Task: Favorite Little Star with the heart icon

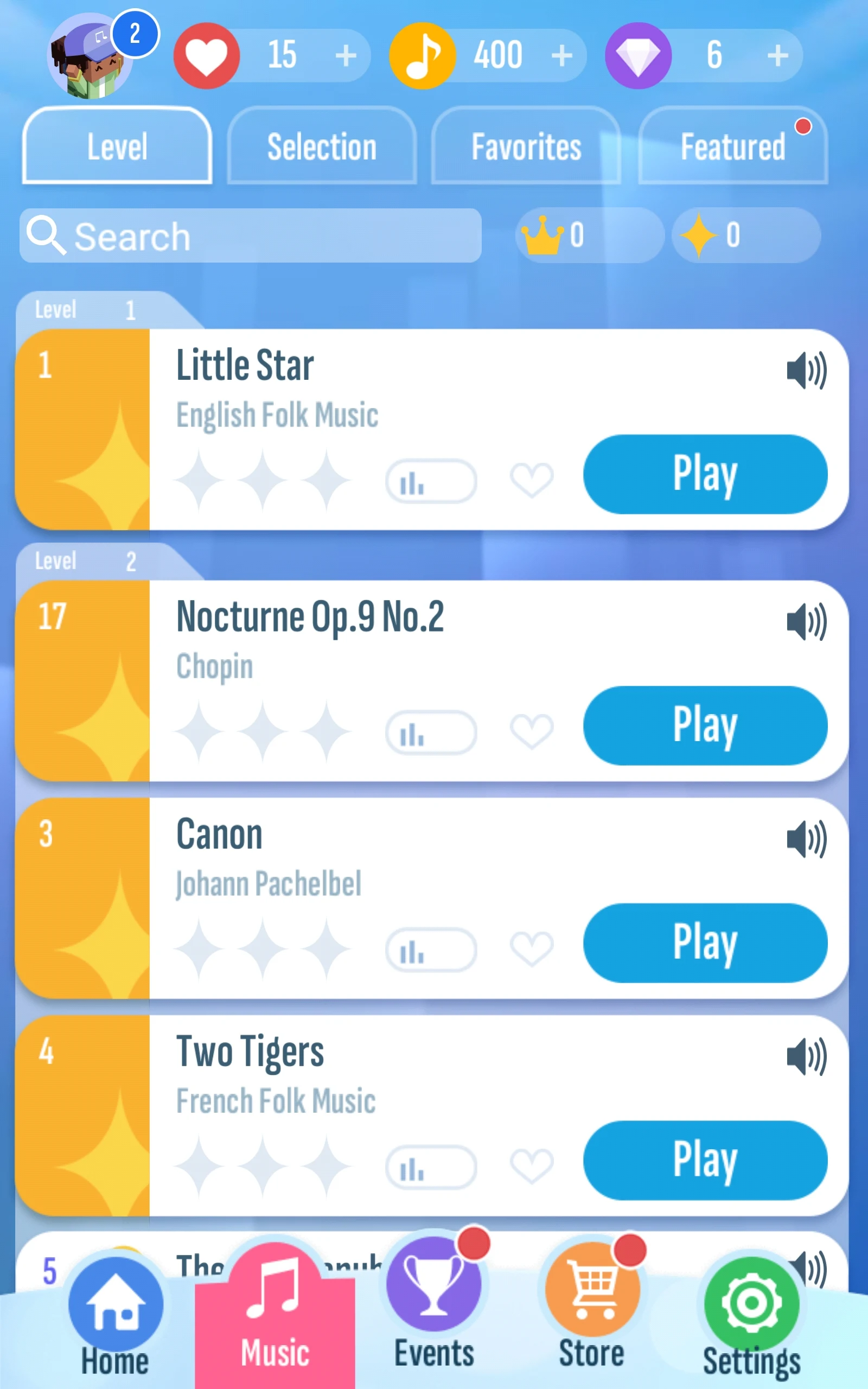Action: tap(532, 480)
